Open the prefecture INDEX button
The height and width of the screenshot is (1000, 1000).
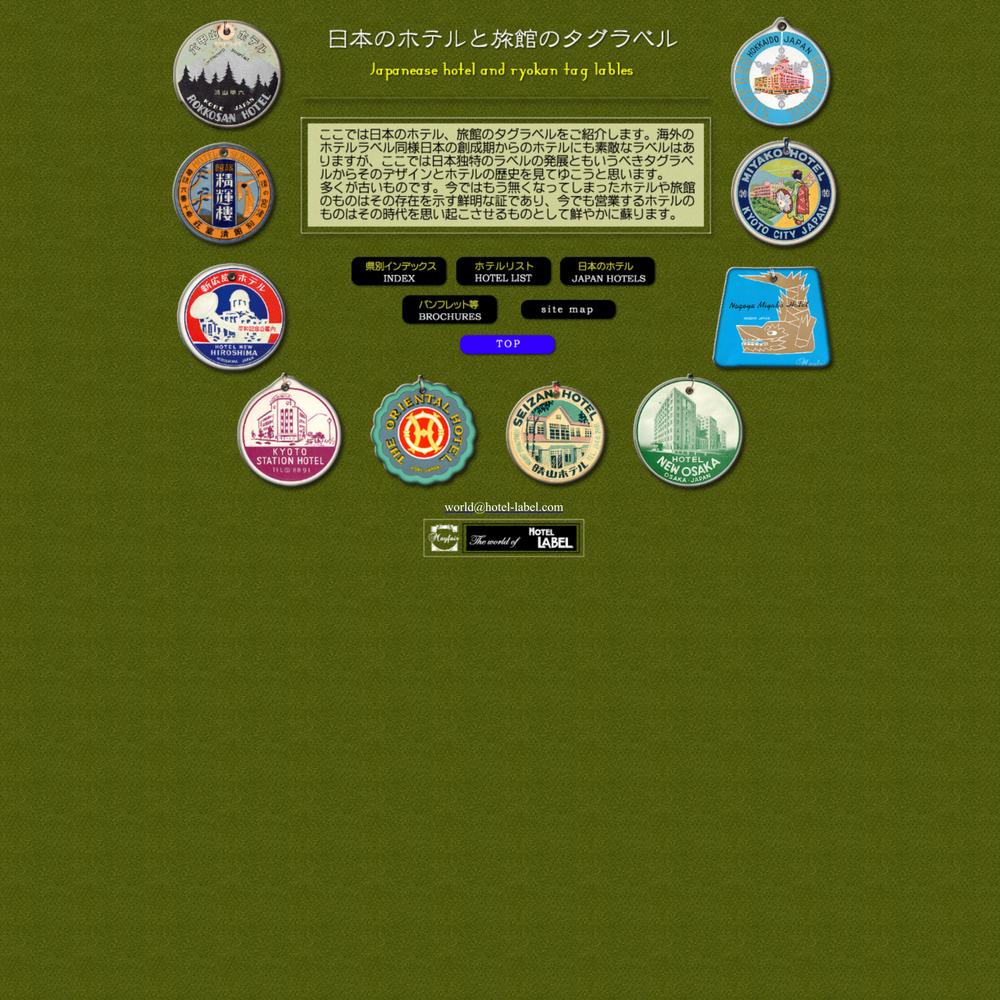pos(398,272)
